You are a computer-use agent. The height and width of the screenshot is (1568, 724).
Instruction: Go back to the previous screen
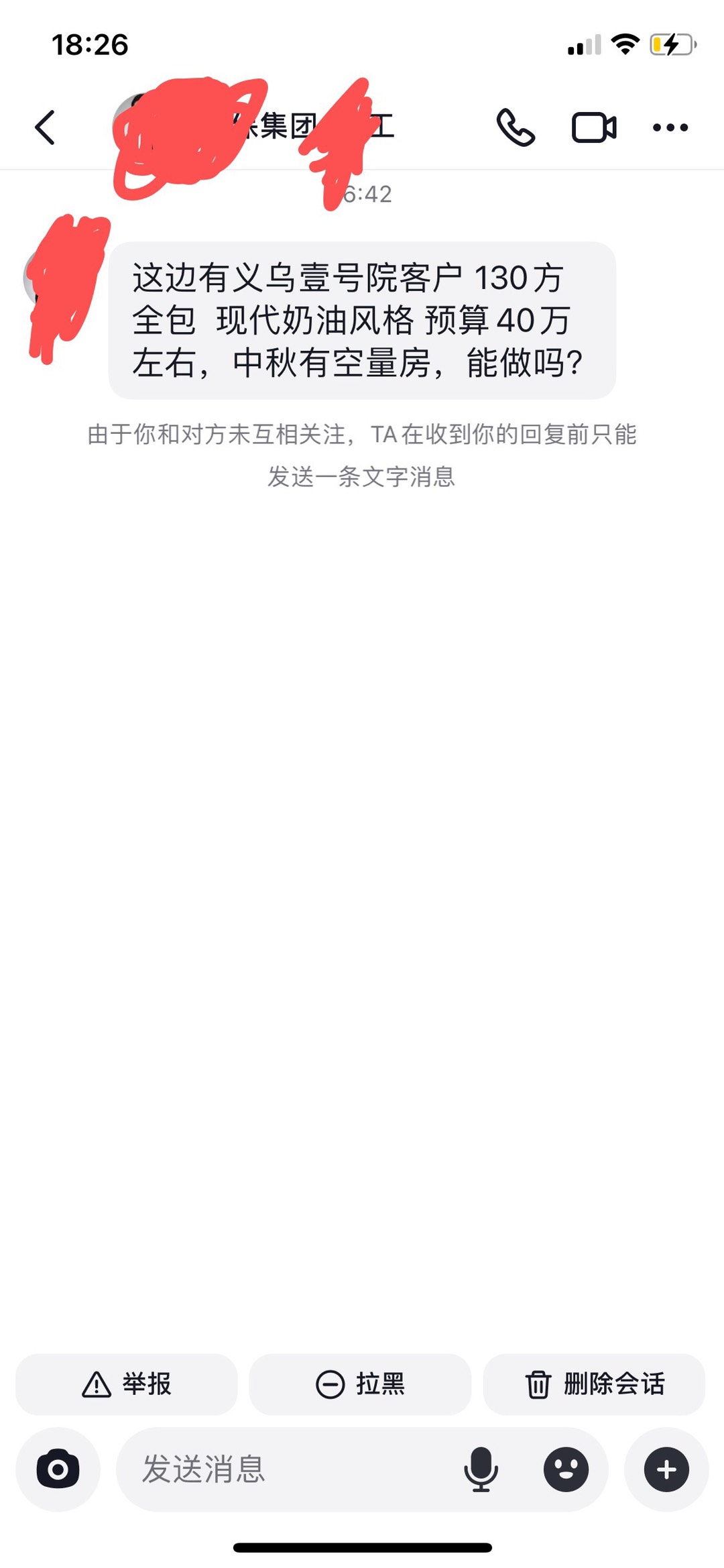pyautogui.click(x=45, y=127)
